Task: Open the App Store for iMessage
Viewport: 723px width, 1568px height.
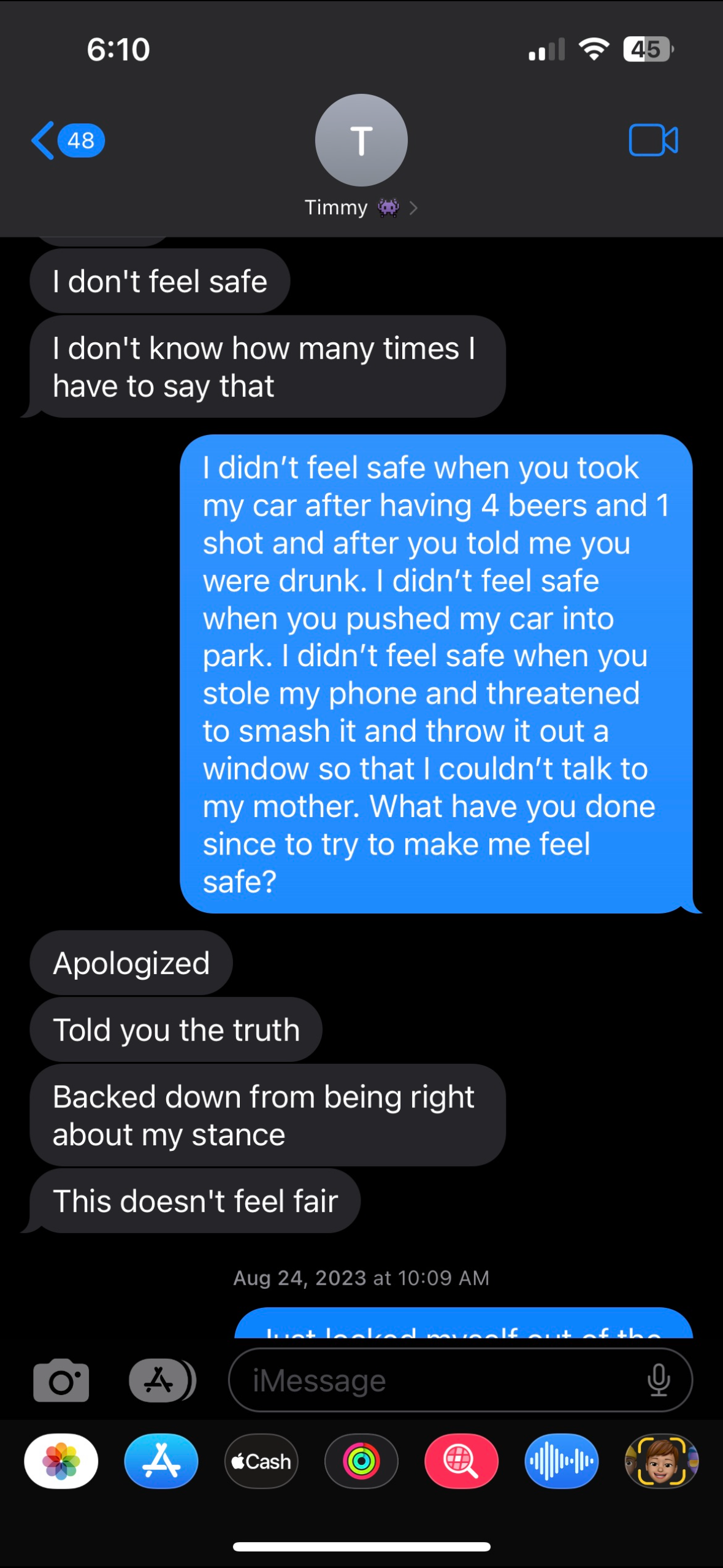Action: click(161, 1462)
